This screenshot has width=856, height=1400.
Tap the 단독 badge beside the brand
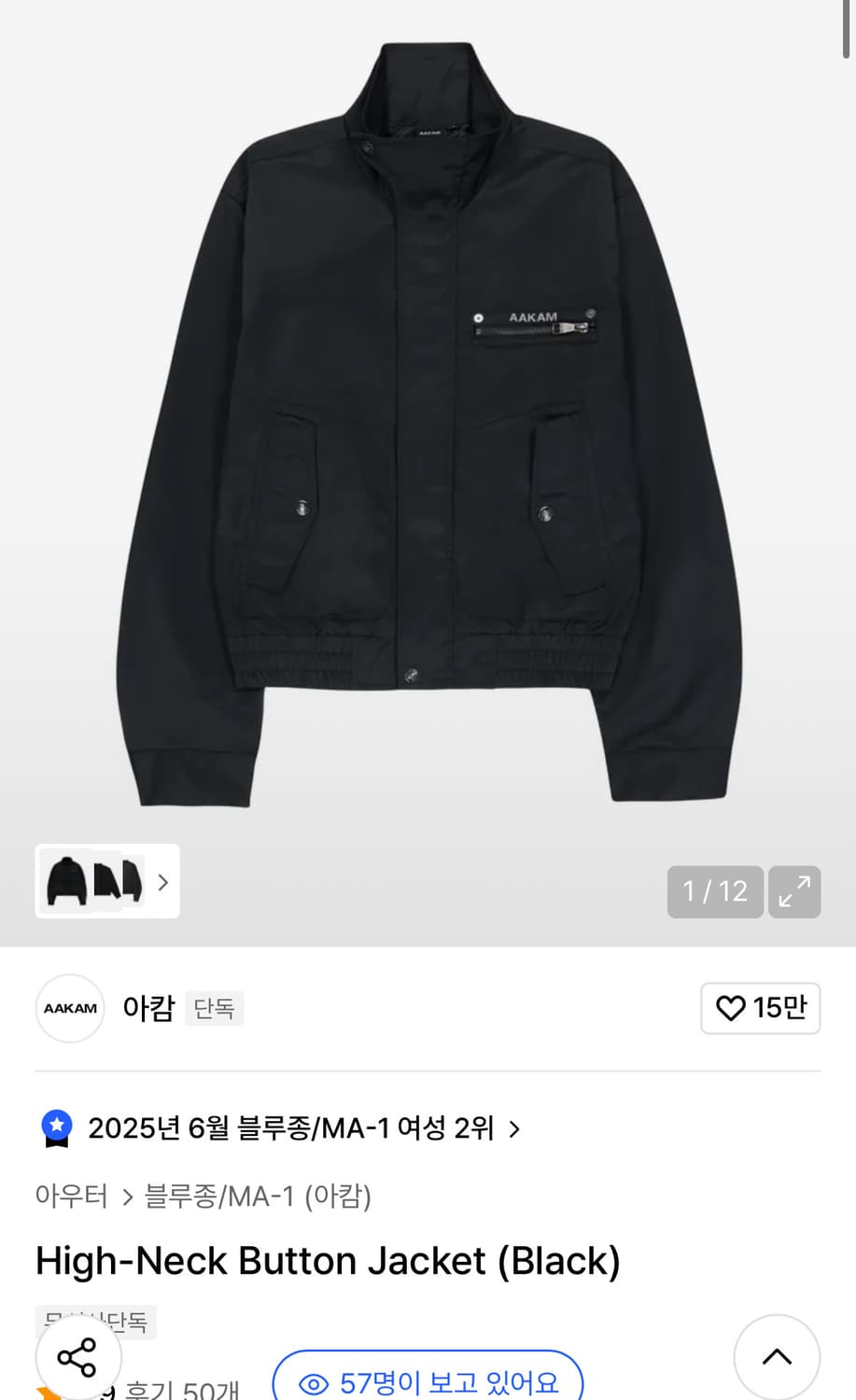(214, 1009)
